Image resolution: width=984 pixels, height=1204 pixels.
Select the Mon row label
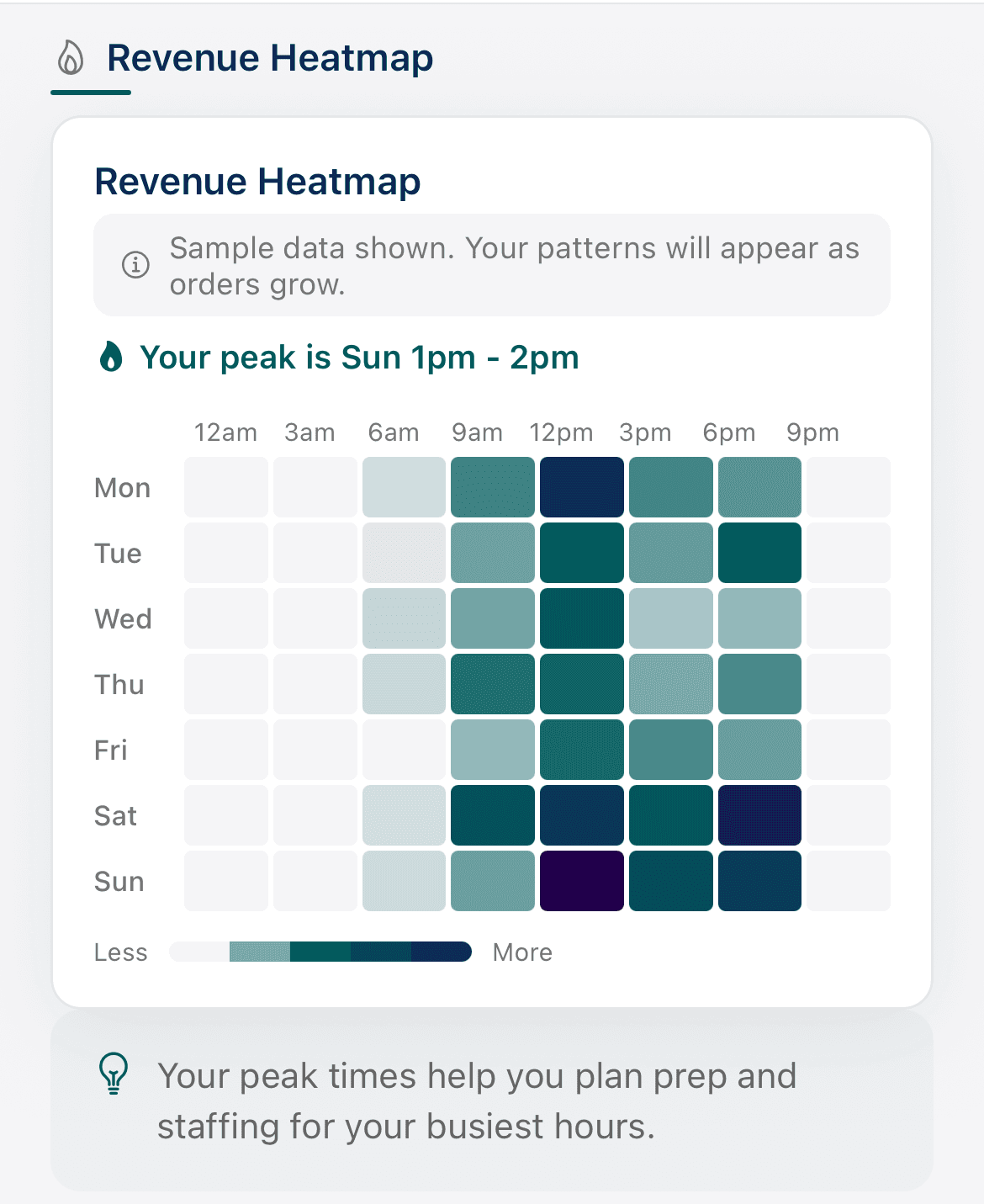pos(122,487)
